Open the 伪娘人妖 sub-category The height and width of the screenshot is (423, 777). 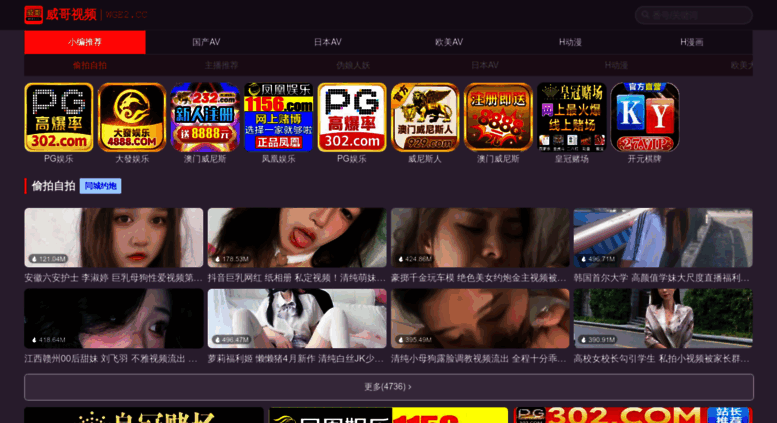pos(353,65)
